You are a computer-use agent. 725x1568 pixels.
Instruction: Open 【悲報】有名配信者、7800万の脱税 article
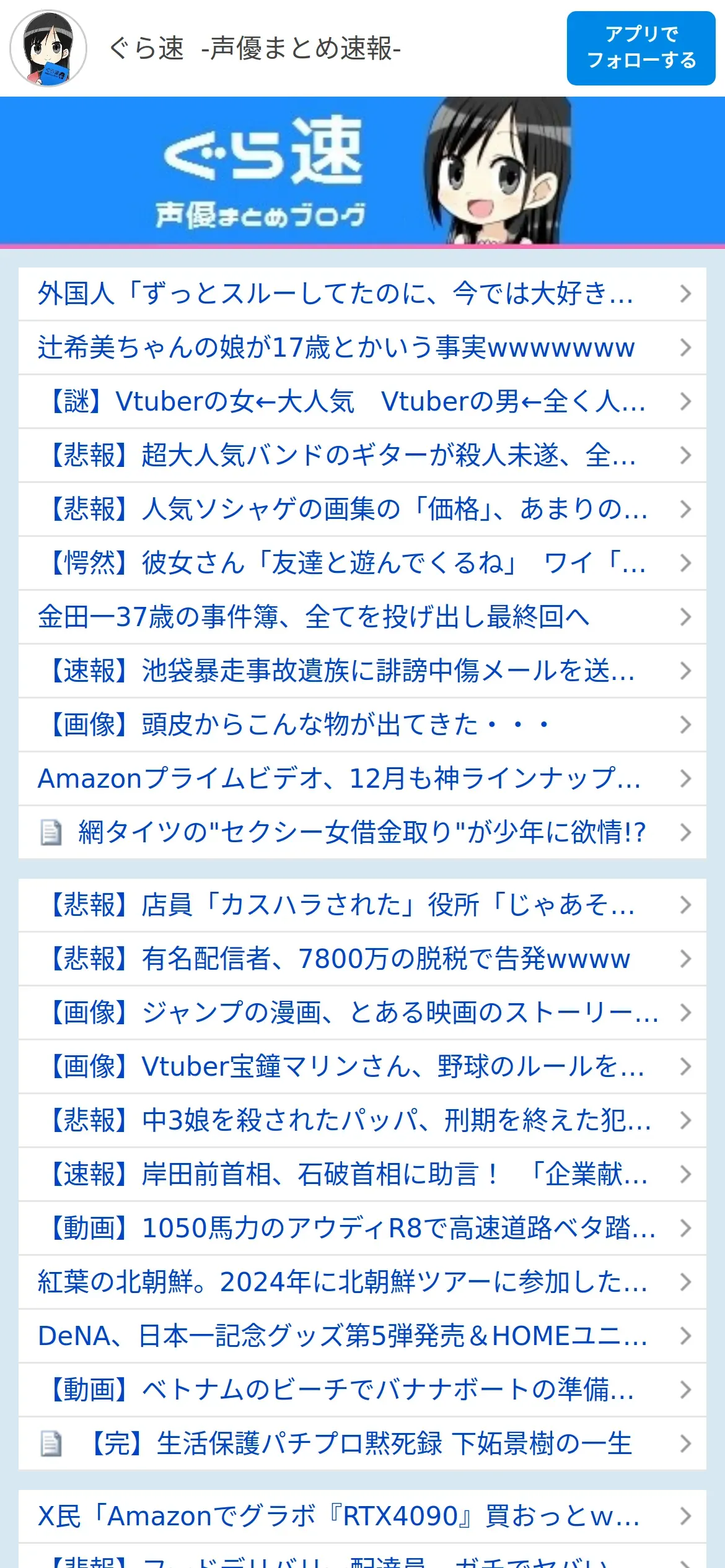[362, 959]
